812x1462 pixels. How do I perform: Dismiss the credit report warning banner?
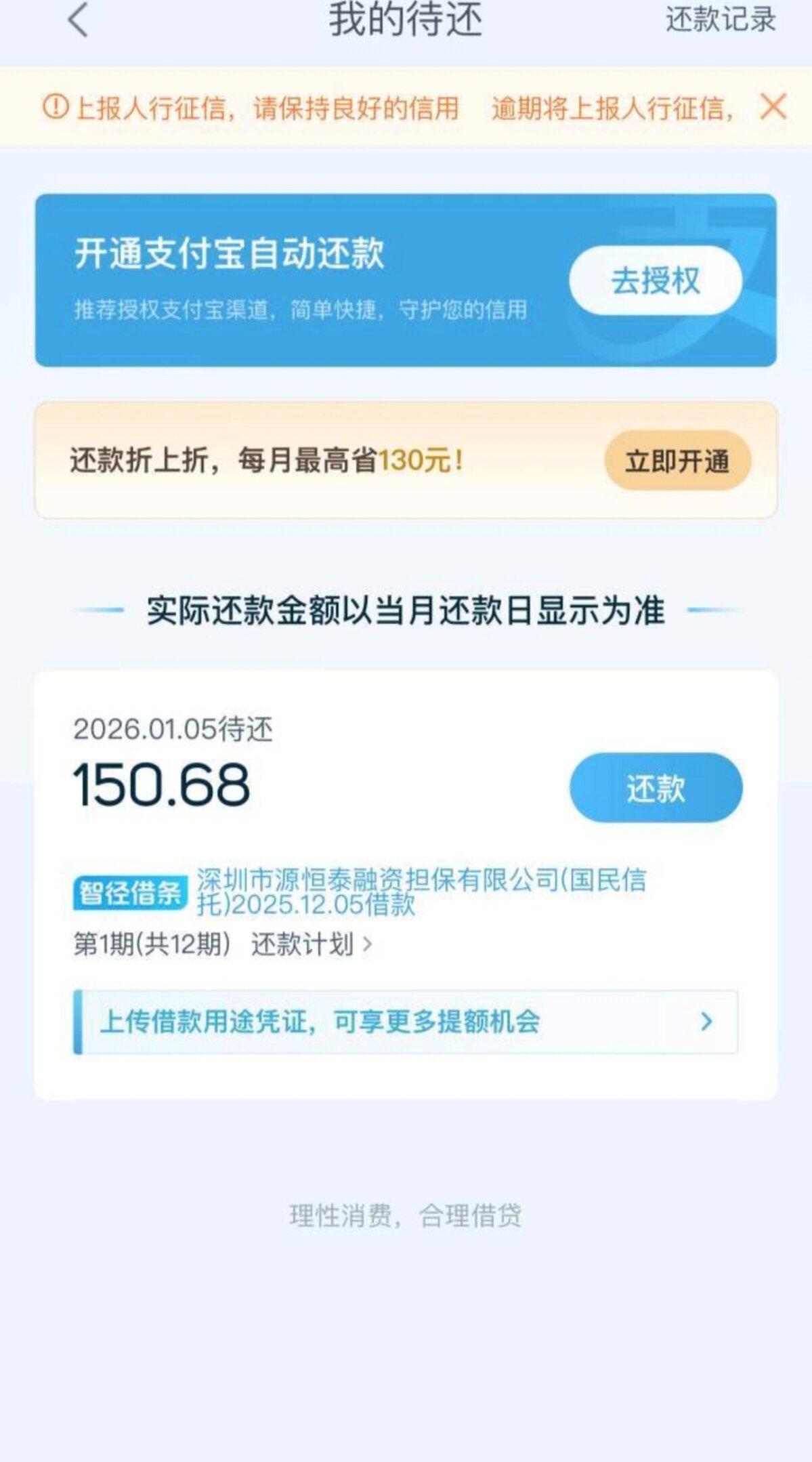[x=773, y=107]
